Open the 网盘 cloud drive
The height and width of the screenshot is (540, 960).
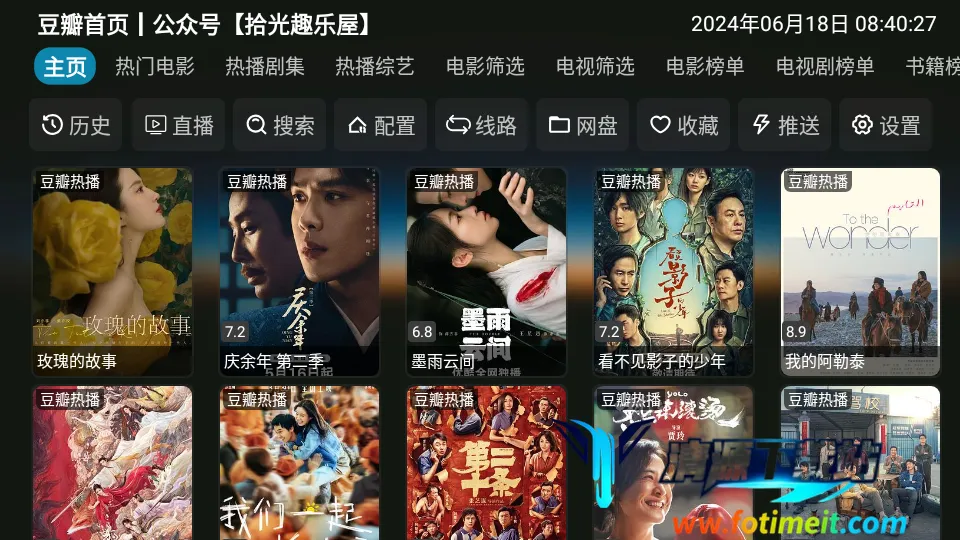[x=583, y=125]
